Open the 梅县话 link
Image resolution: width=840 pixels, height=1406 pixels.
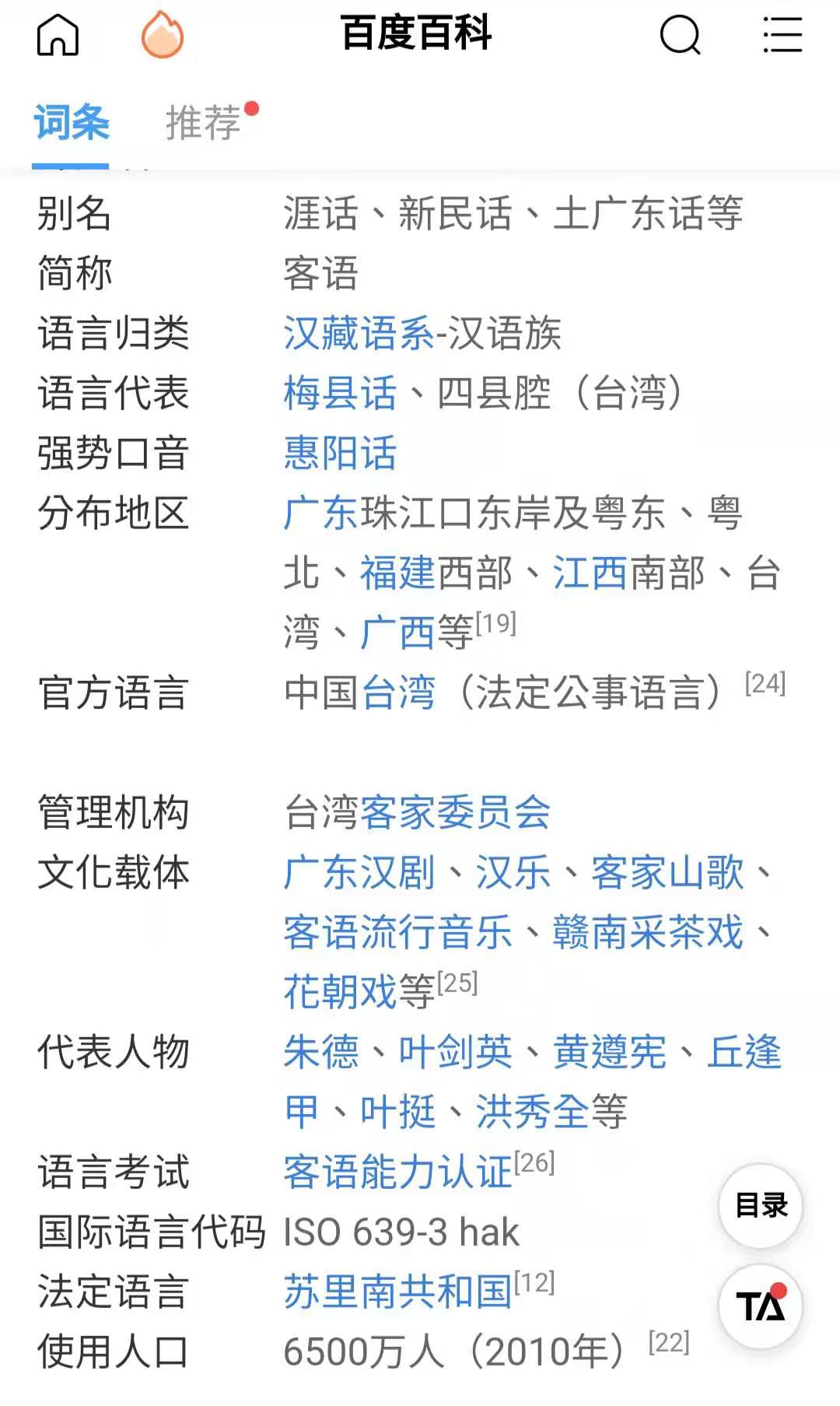coord(340,393)
